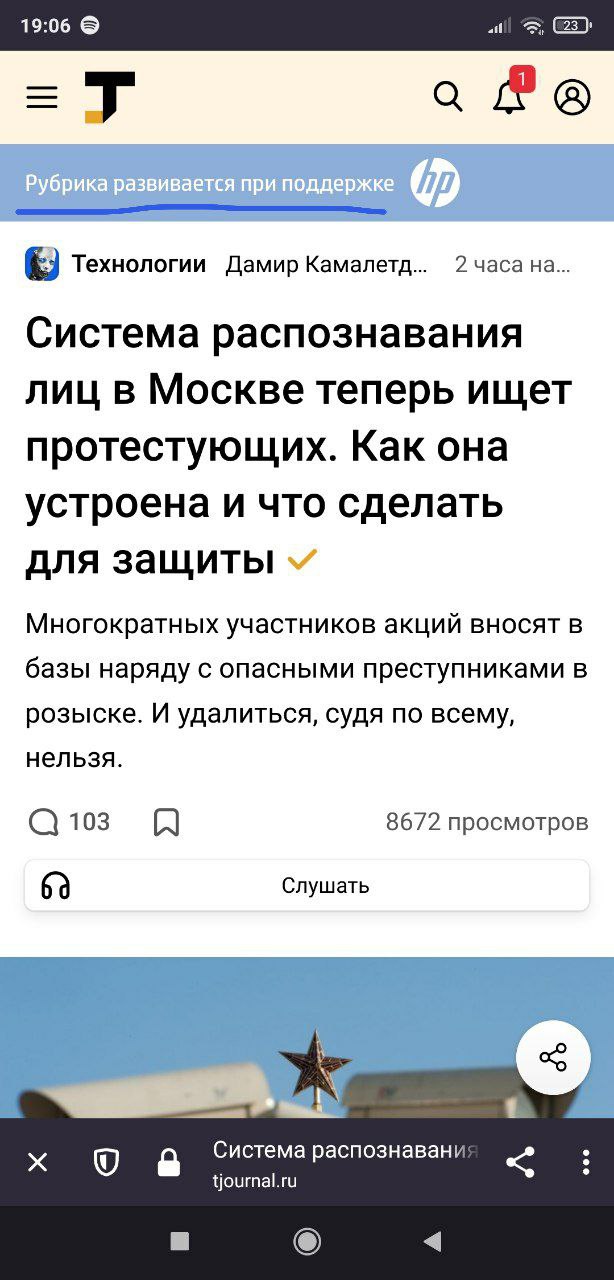Image resolution: width=614 pixels, height=1280 pixels.
Task: Open the browser overflow menu
Action: point(586,1162)
